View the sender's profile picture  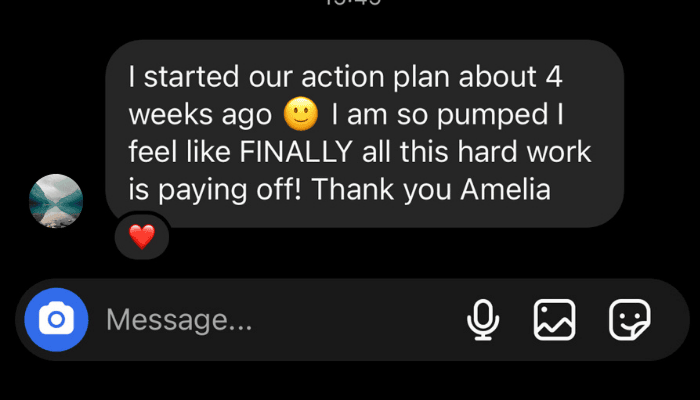(x=57, y=199)
